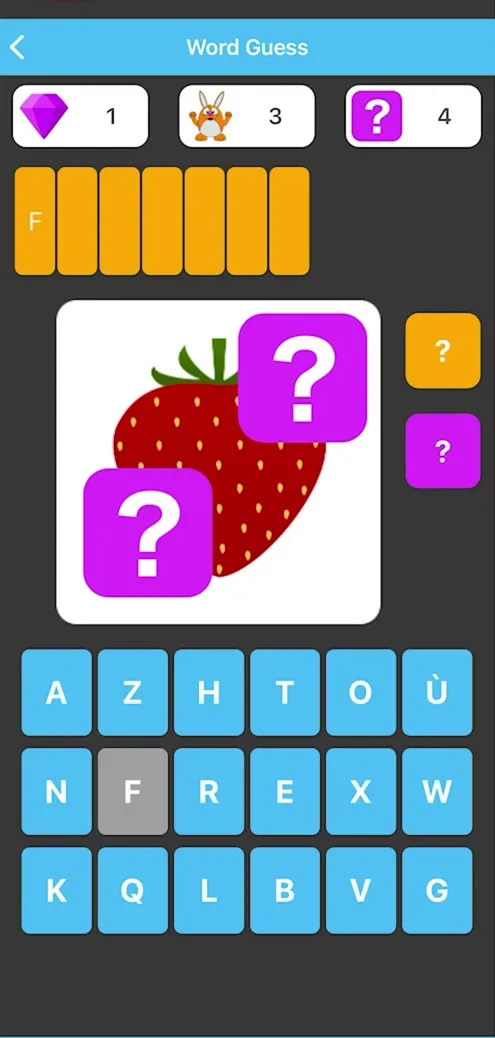Tap the orange question mark hint button

click(443, 350)
